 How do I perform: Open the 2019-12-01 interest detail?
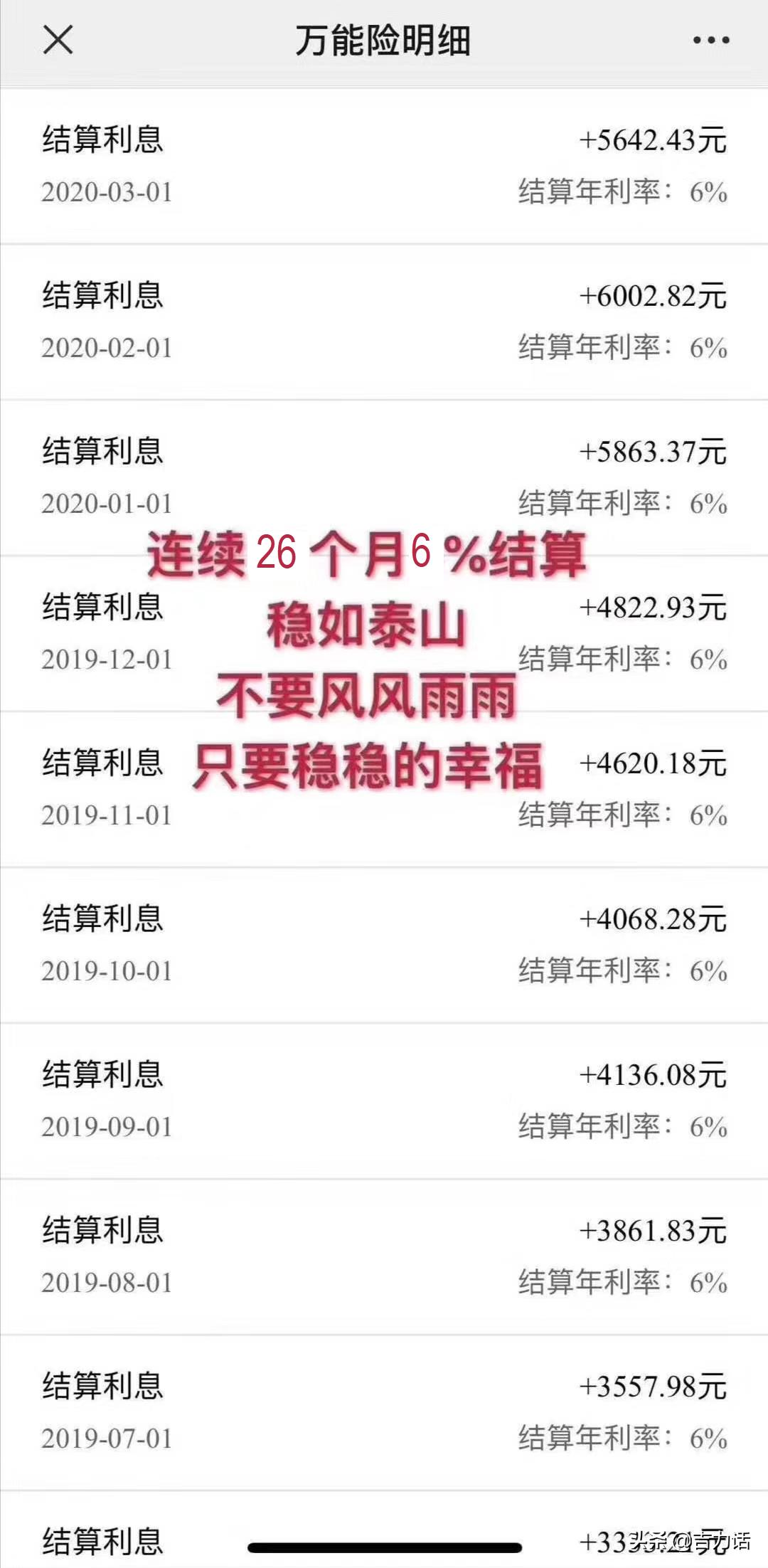tap(384, 633)
